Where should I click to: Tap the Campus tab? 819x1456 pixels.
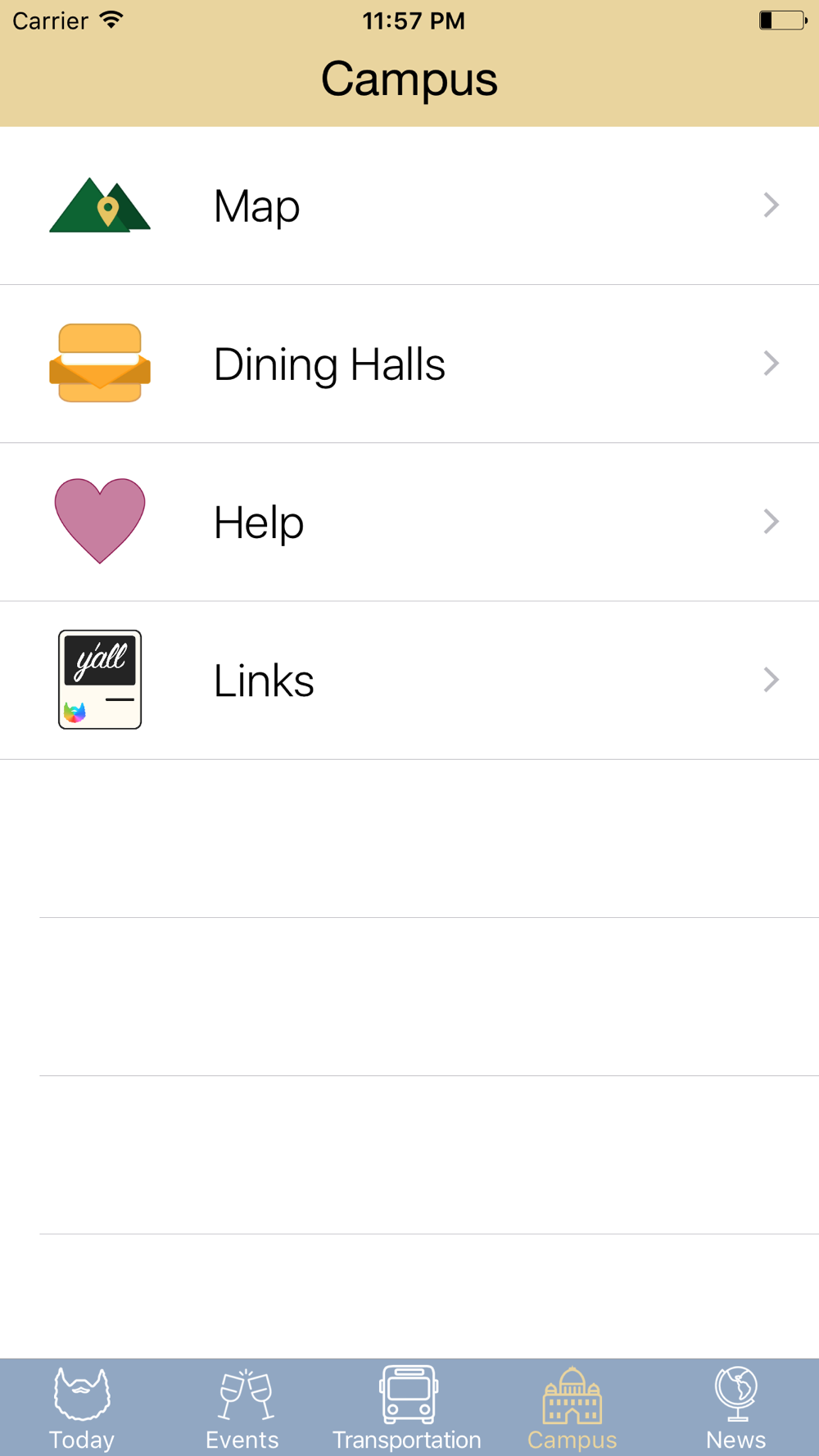tap(572, 1408)
